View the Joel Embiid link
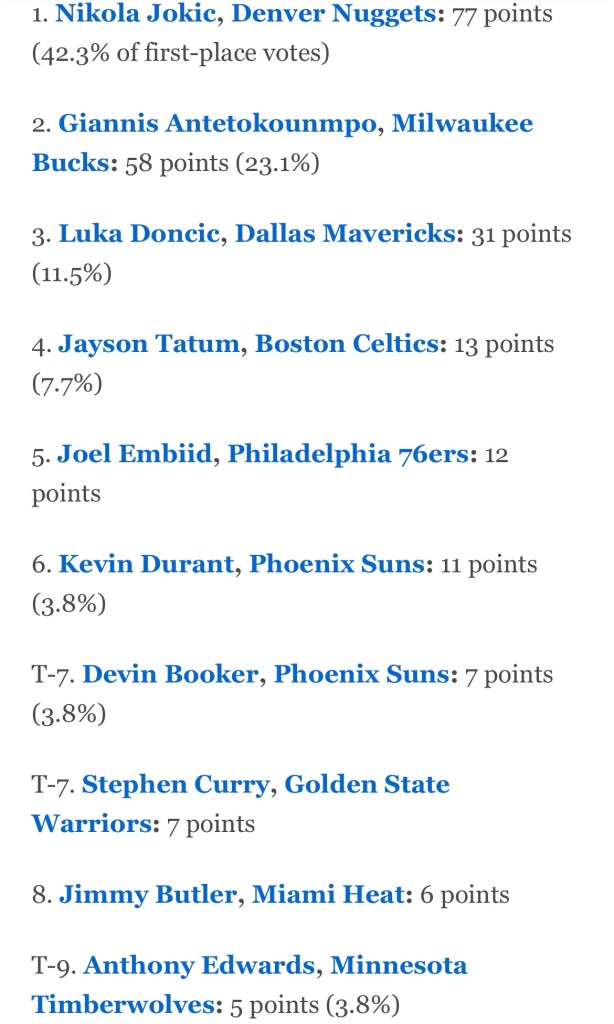 coord(135,454)
